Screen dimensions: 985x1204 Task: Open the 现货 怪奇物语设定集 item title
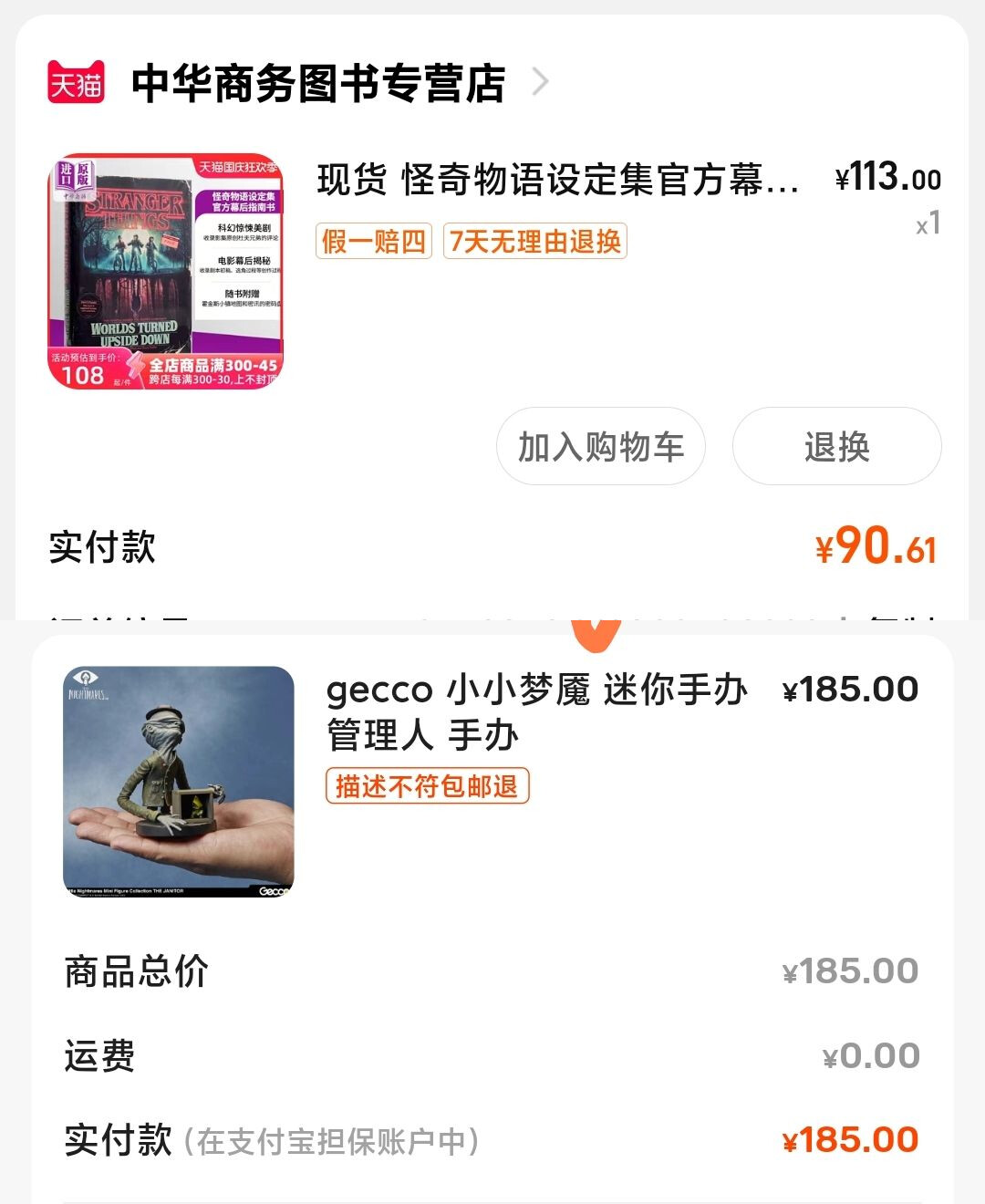click(557, 180)
